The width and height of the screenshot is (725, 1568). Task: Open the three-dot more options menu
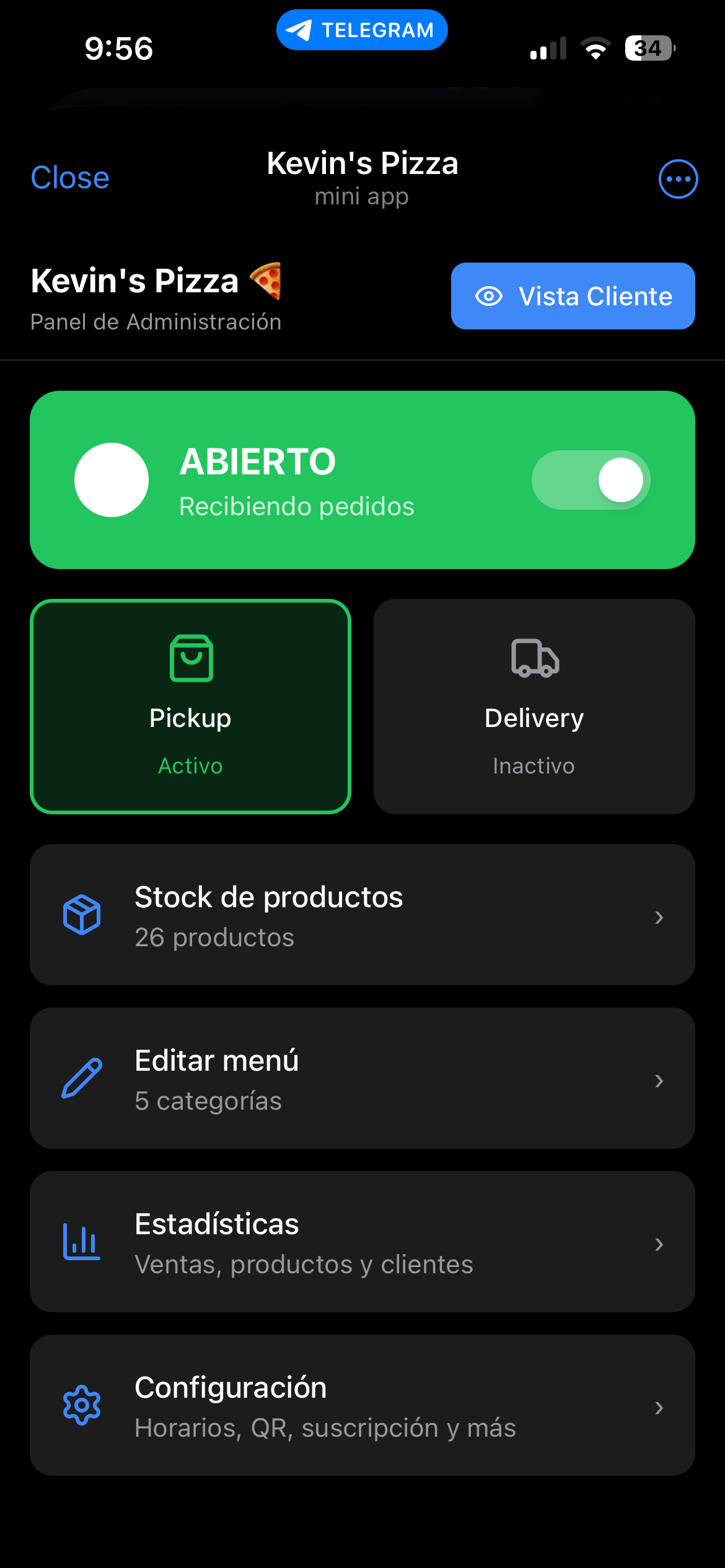click(678, 179)
